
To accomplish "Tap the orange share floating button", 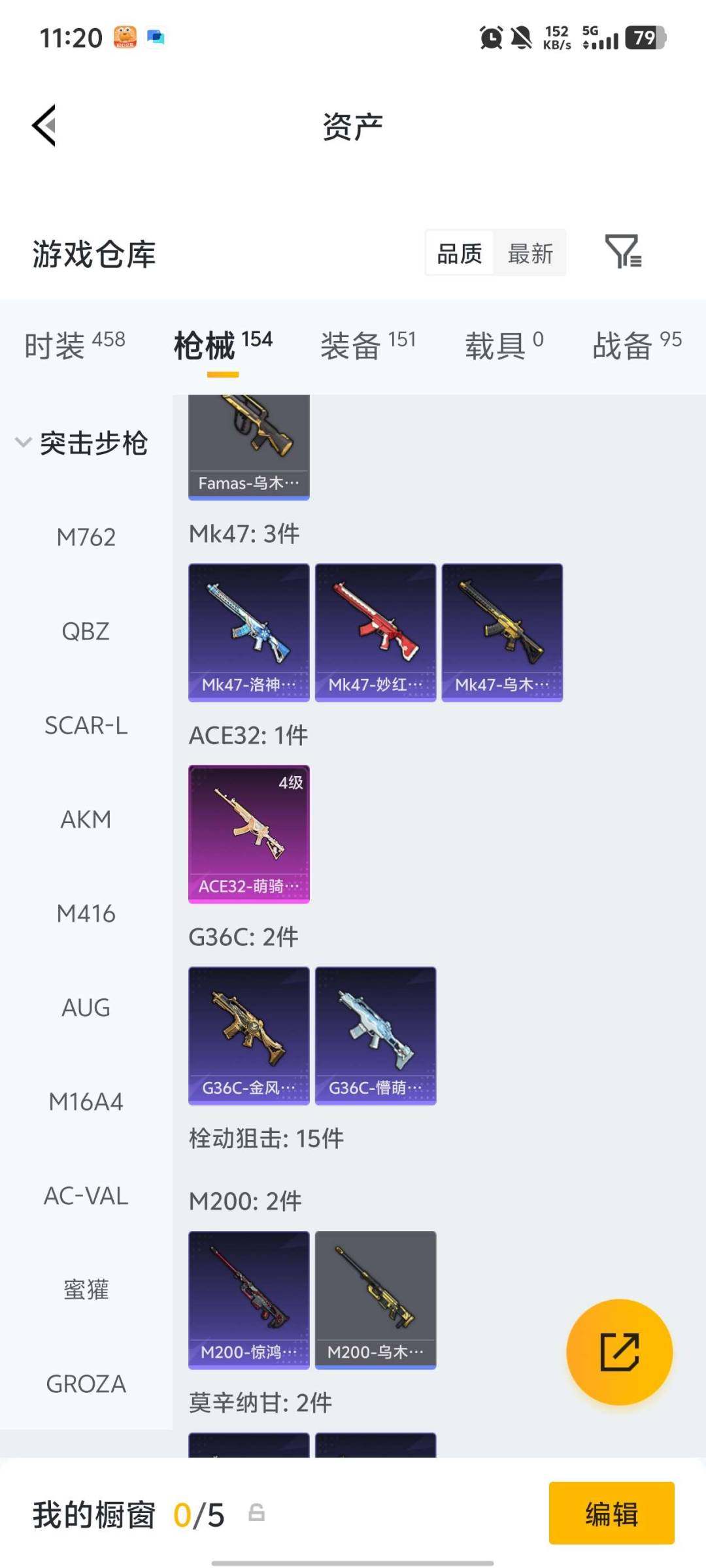I will pyautogui.click(x=619, y=1352).
